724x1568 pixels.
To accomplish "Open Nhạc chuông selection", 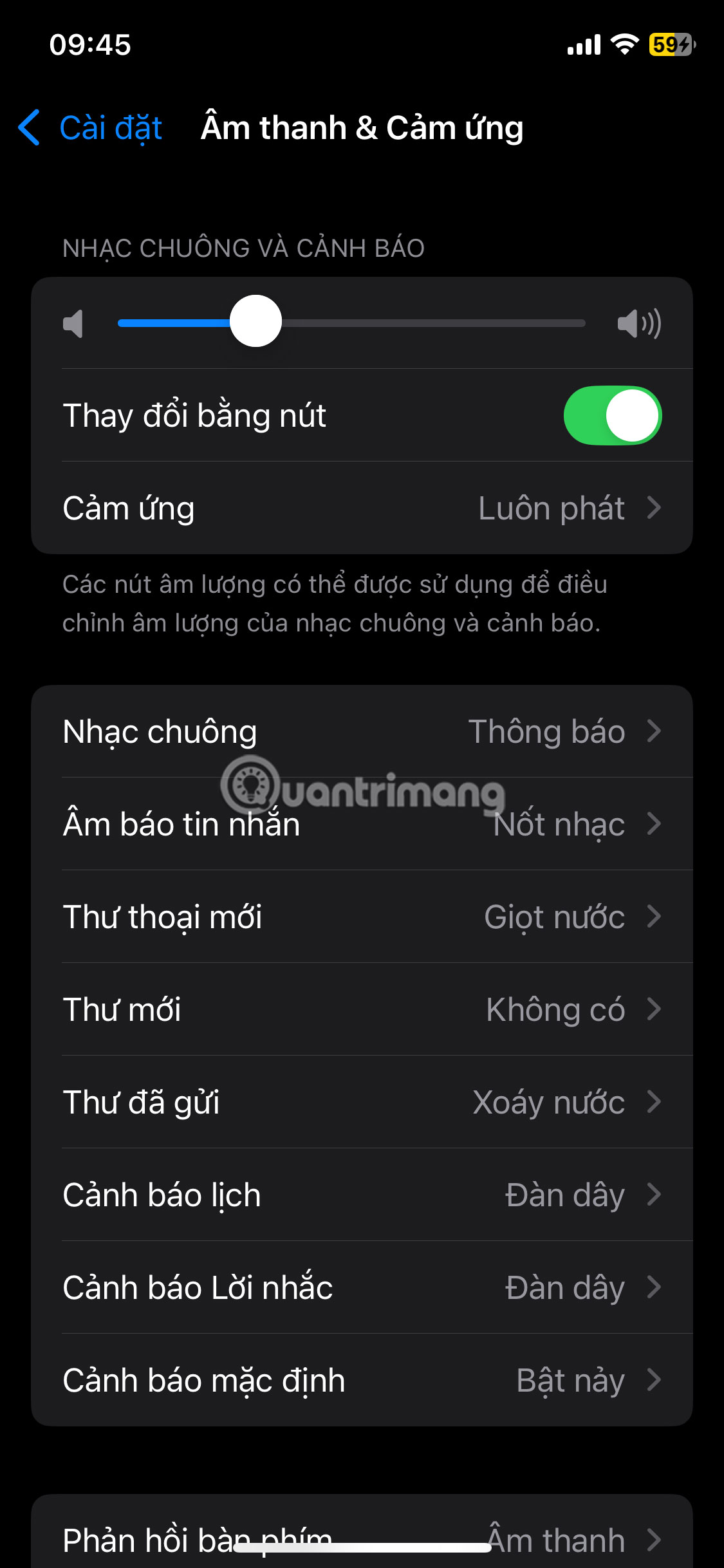I will pyautogui.click(x=362, y=732).
